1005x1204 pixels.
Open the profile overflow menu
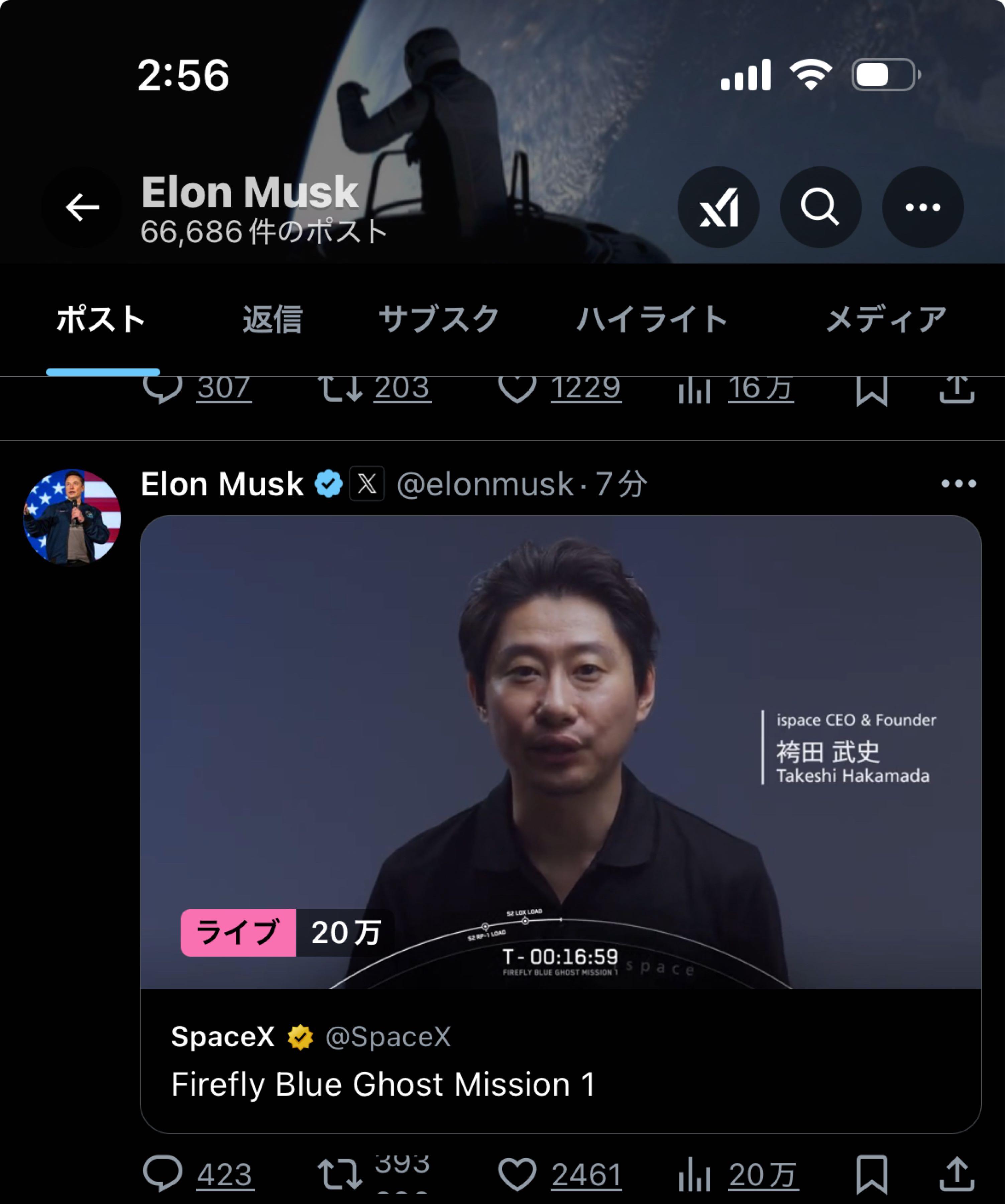tap(922, 207)
